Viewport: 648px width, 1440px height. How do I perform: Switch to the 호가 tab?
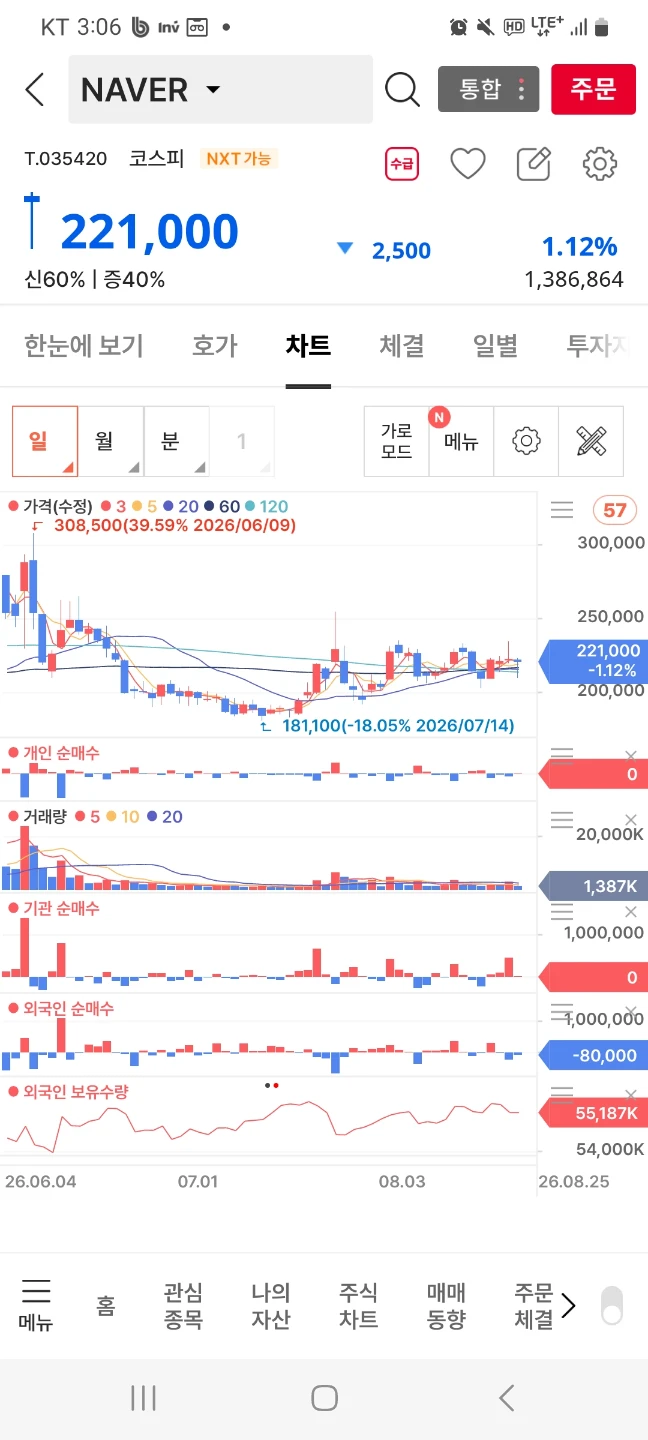pos(215,346)
